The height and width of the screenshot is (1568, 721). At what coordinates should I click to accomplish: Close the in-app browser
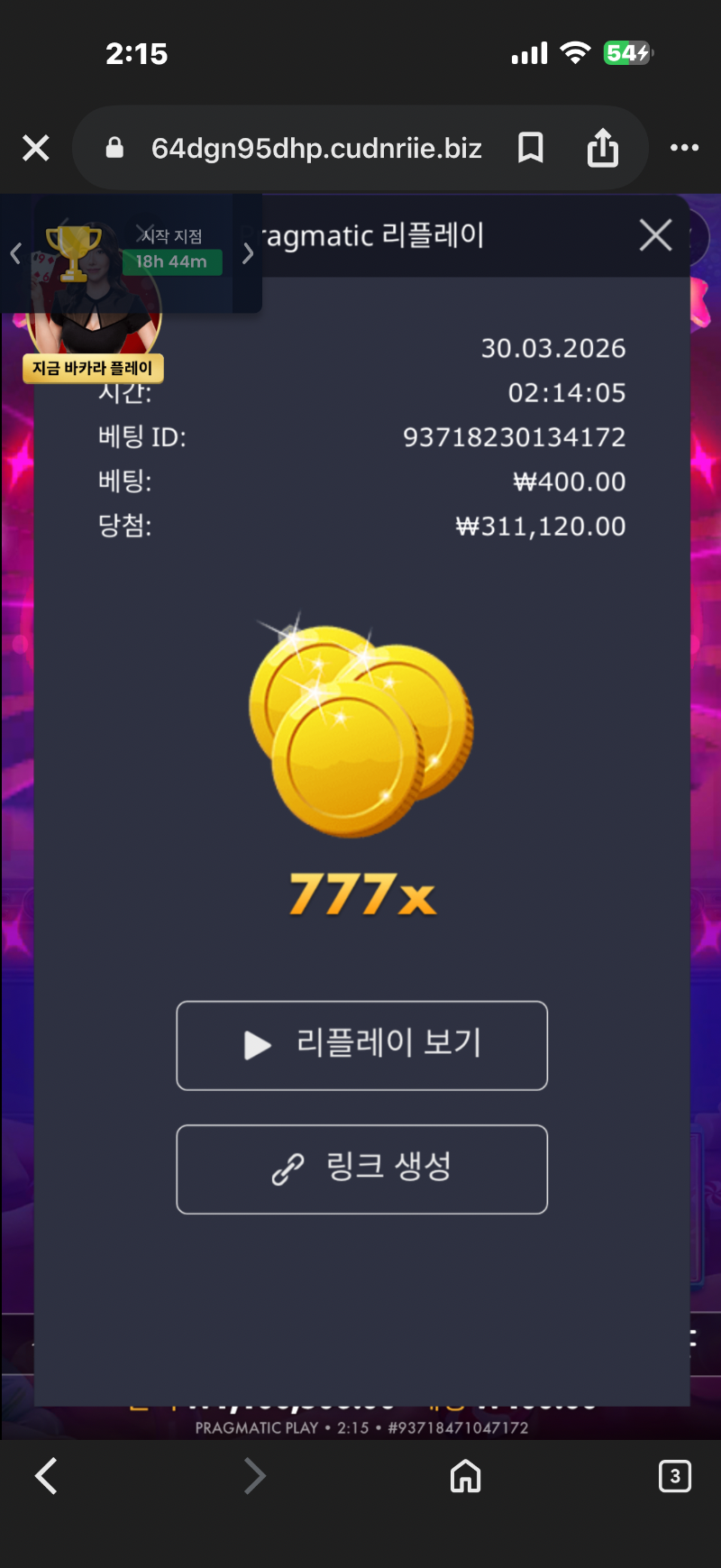pos(36,148)
